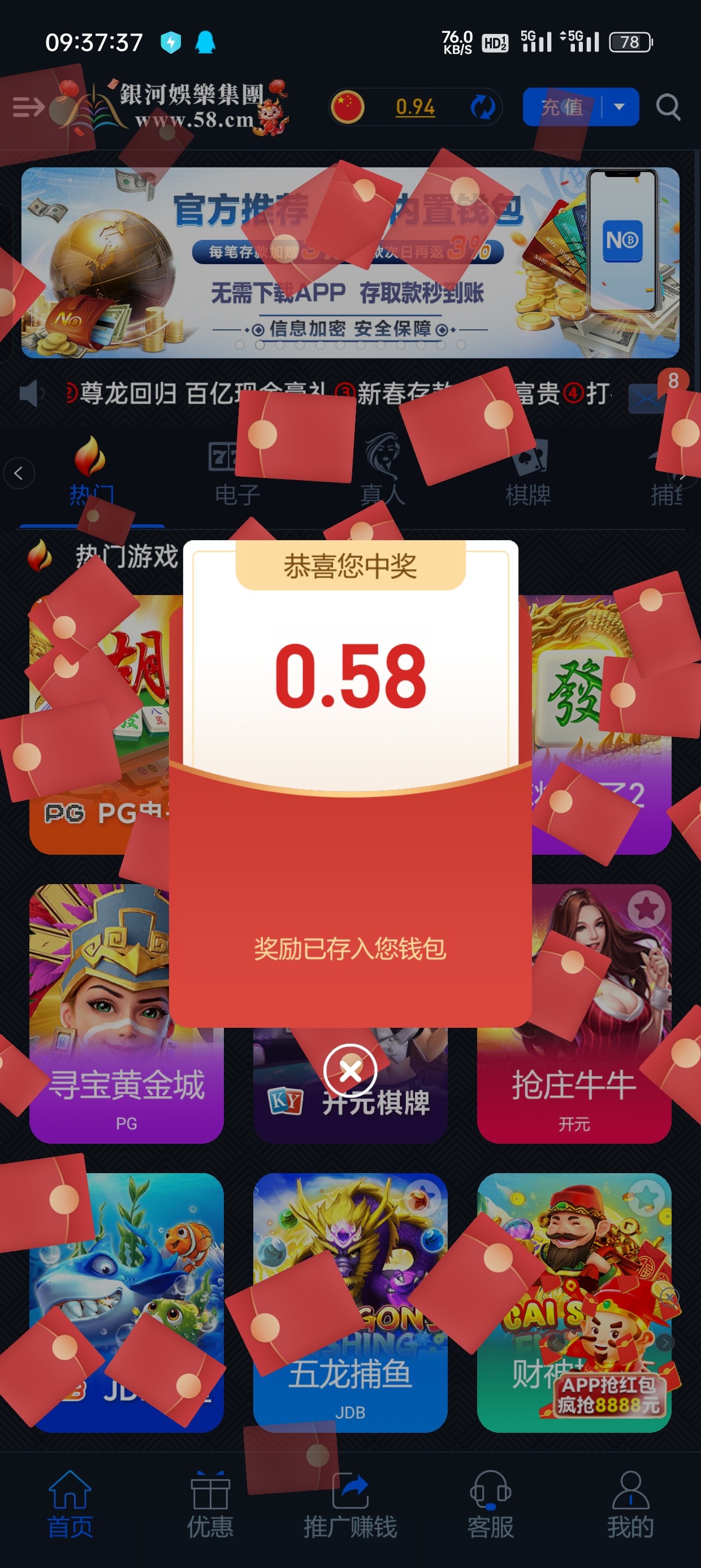
Task: Tap the 充值 recharge button
Action: 562,107
